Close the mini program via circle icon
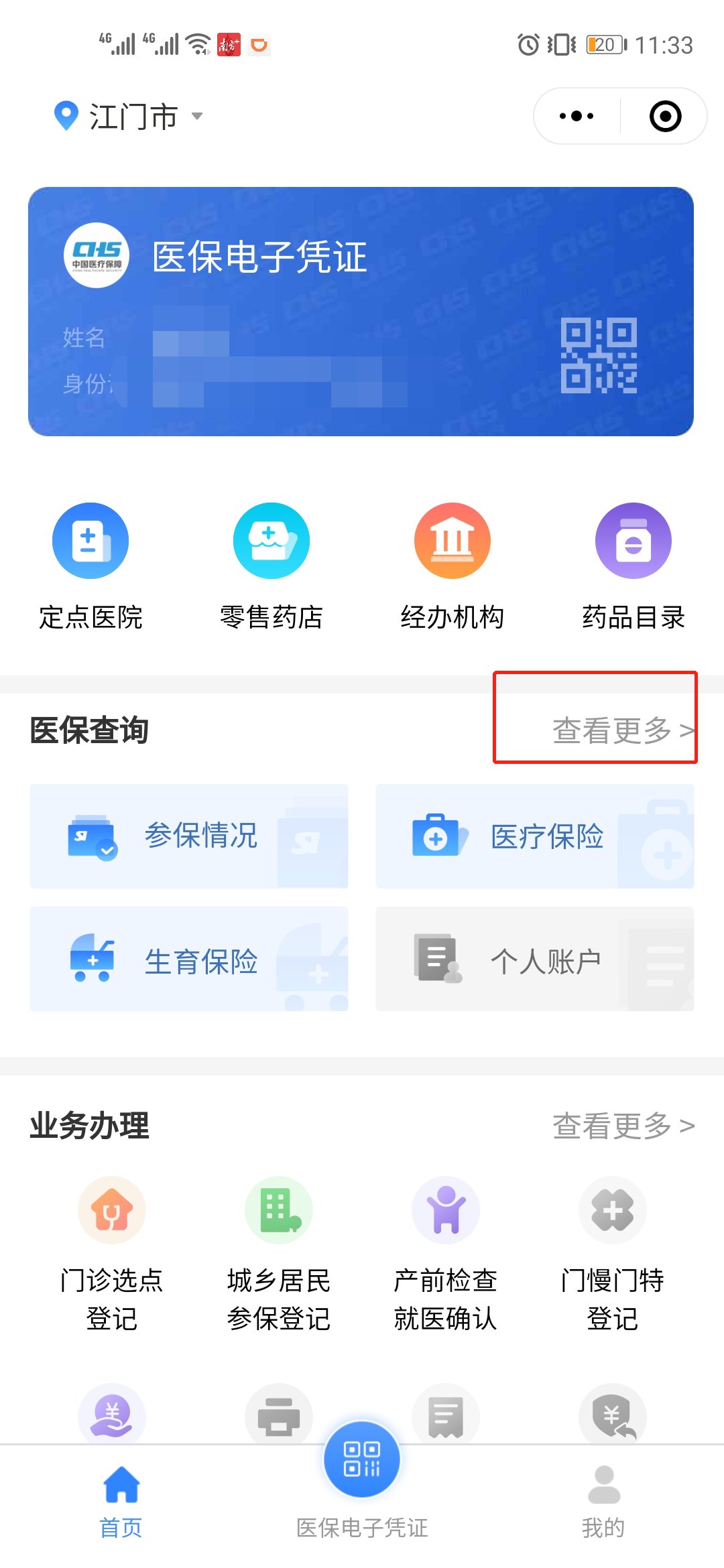Viewport: 724px width, 1568px height. pos(665,116)
